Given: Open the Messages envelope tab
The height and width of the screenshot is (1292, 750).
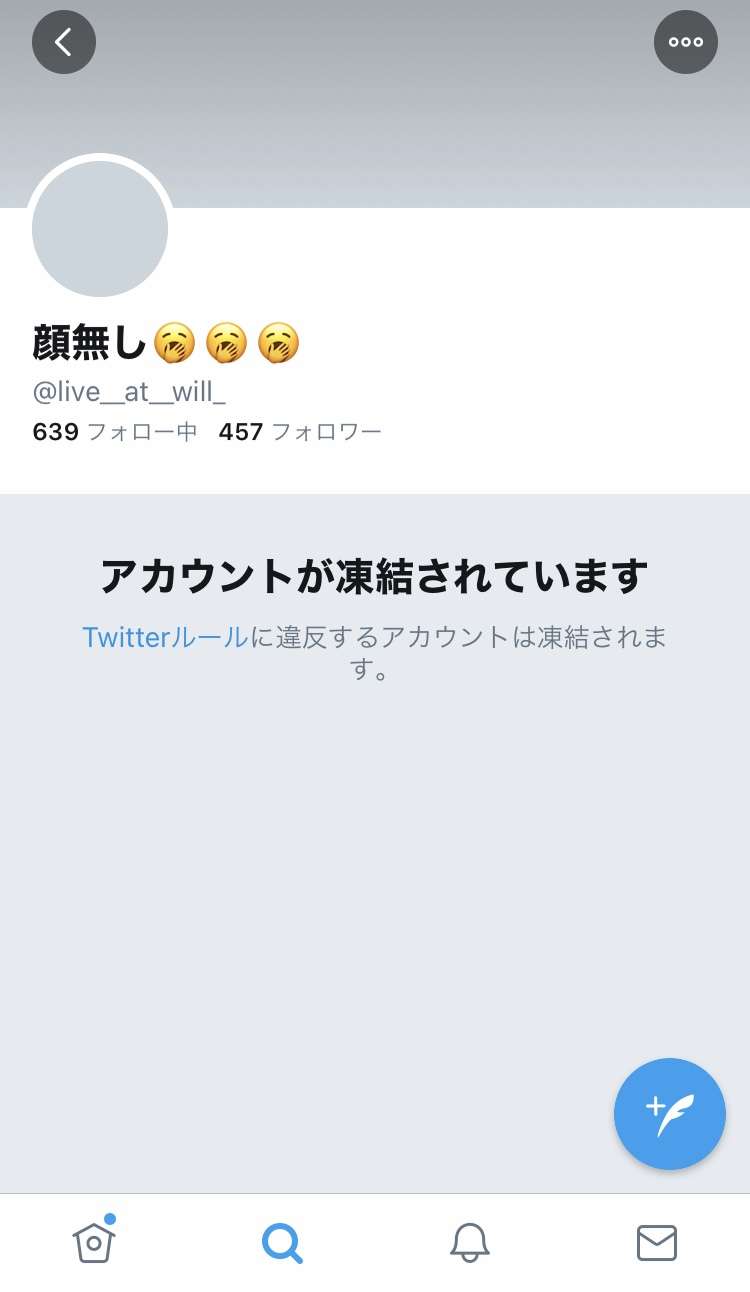Looking at the screenshot, I should [x=657, y=1243].
